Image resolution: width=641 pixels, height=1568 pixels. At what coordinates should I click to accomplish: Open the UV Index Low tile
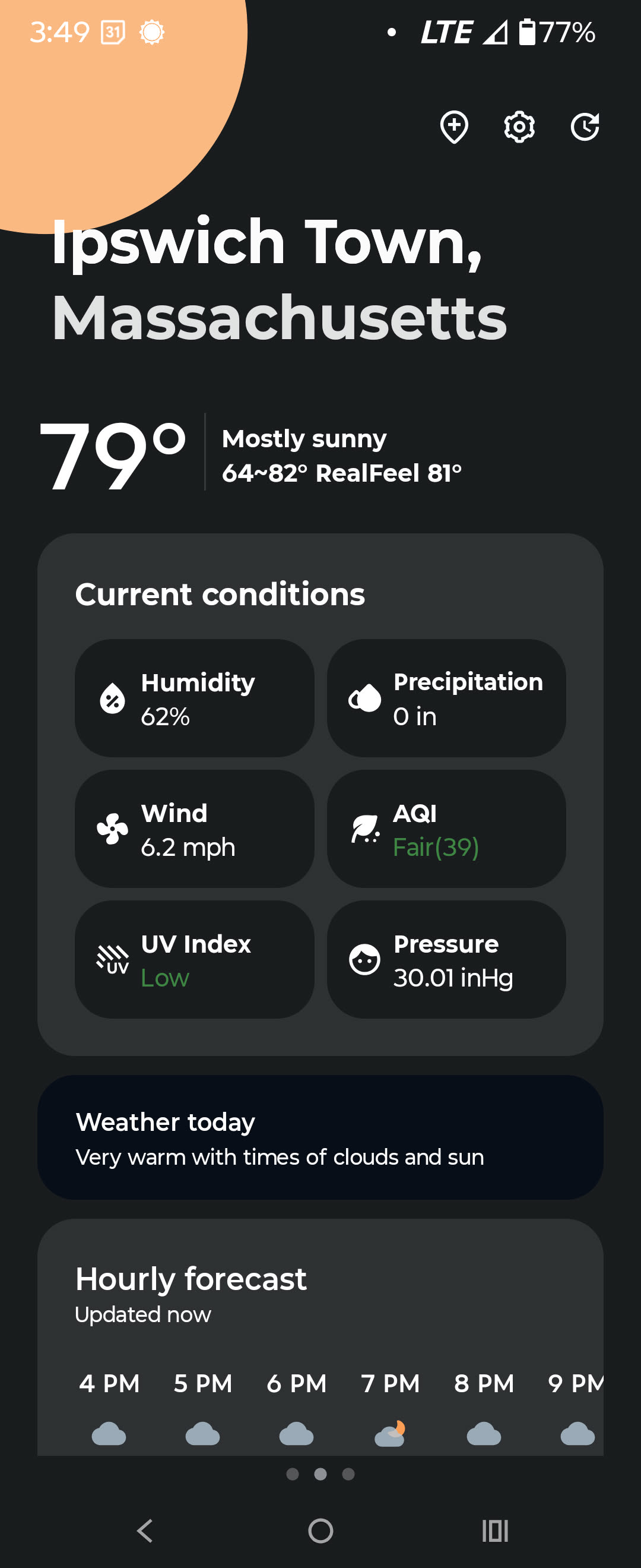click(194, 959)
